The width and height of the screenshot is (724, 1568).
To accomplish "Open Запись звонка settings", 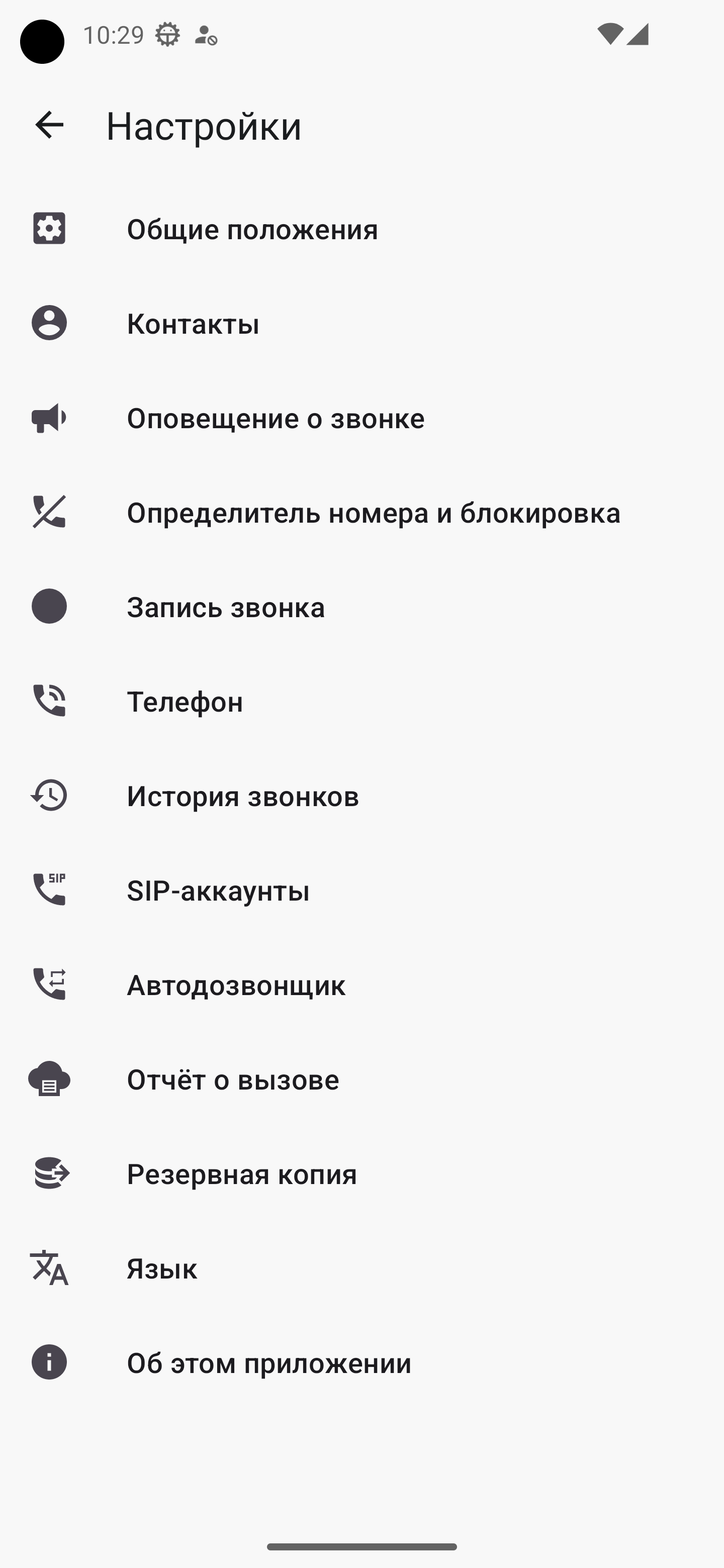I will tap(361, 607).
